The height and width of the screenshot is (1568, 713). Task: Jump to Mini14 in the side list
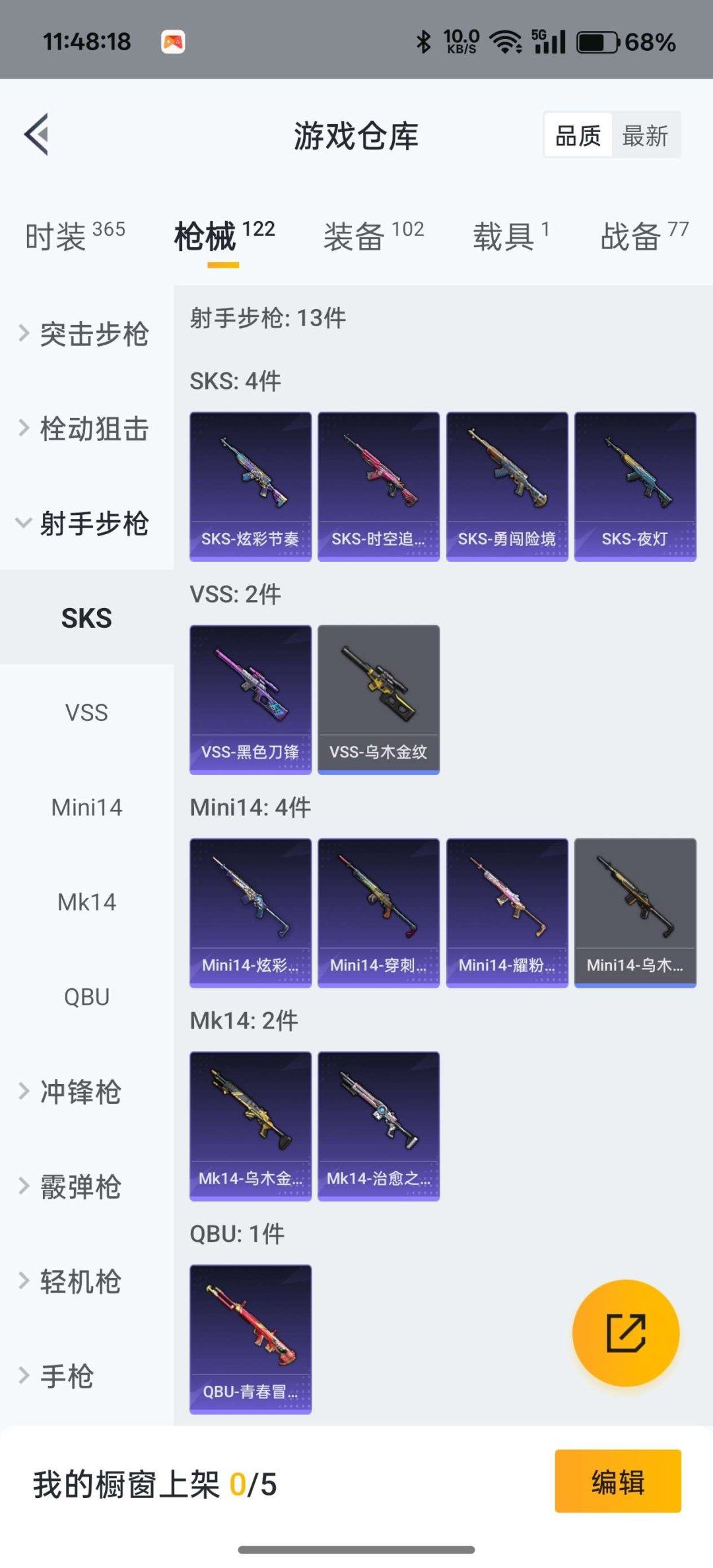point(86,807)
